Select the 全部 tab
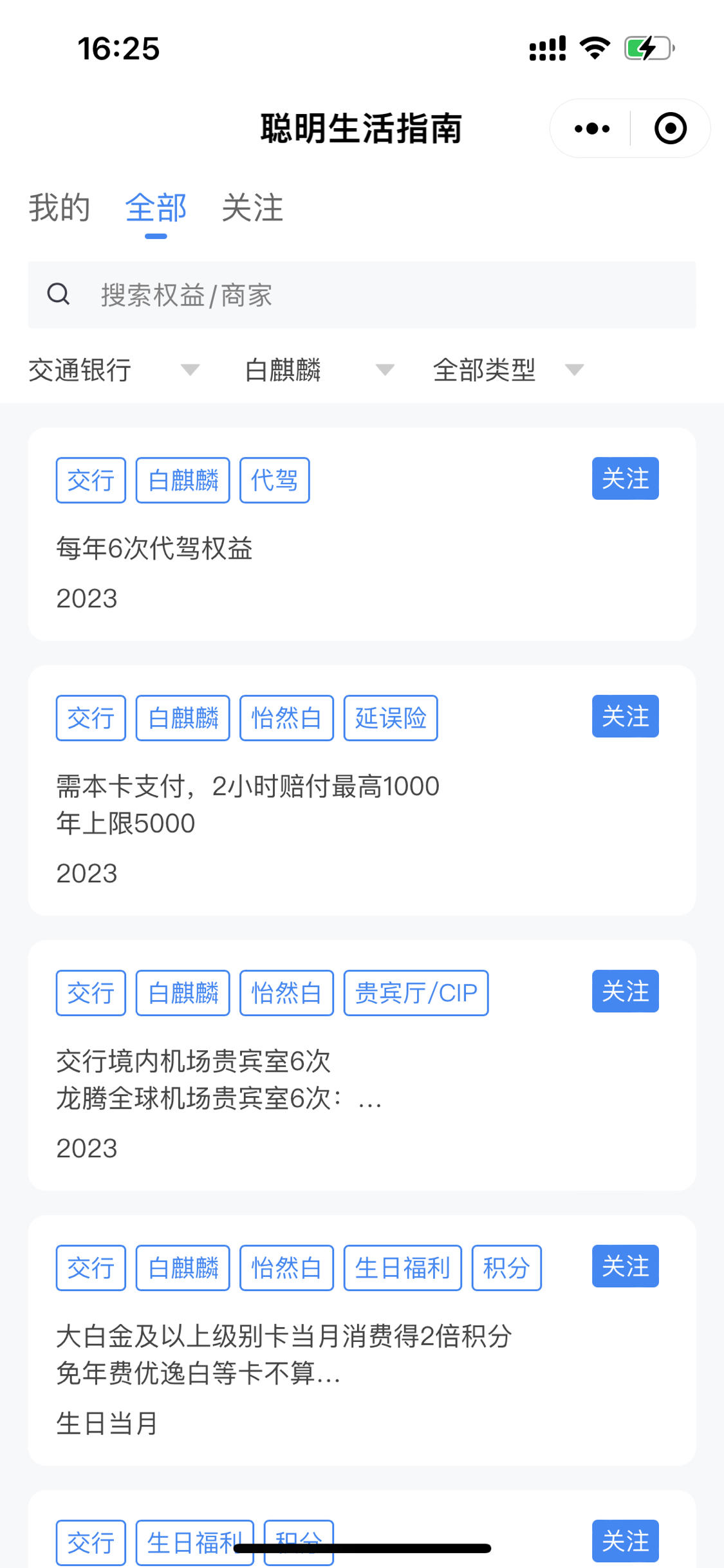724x1568 pixels. tap(156, 208)
